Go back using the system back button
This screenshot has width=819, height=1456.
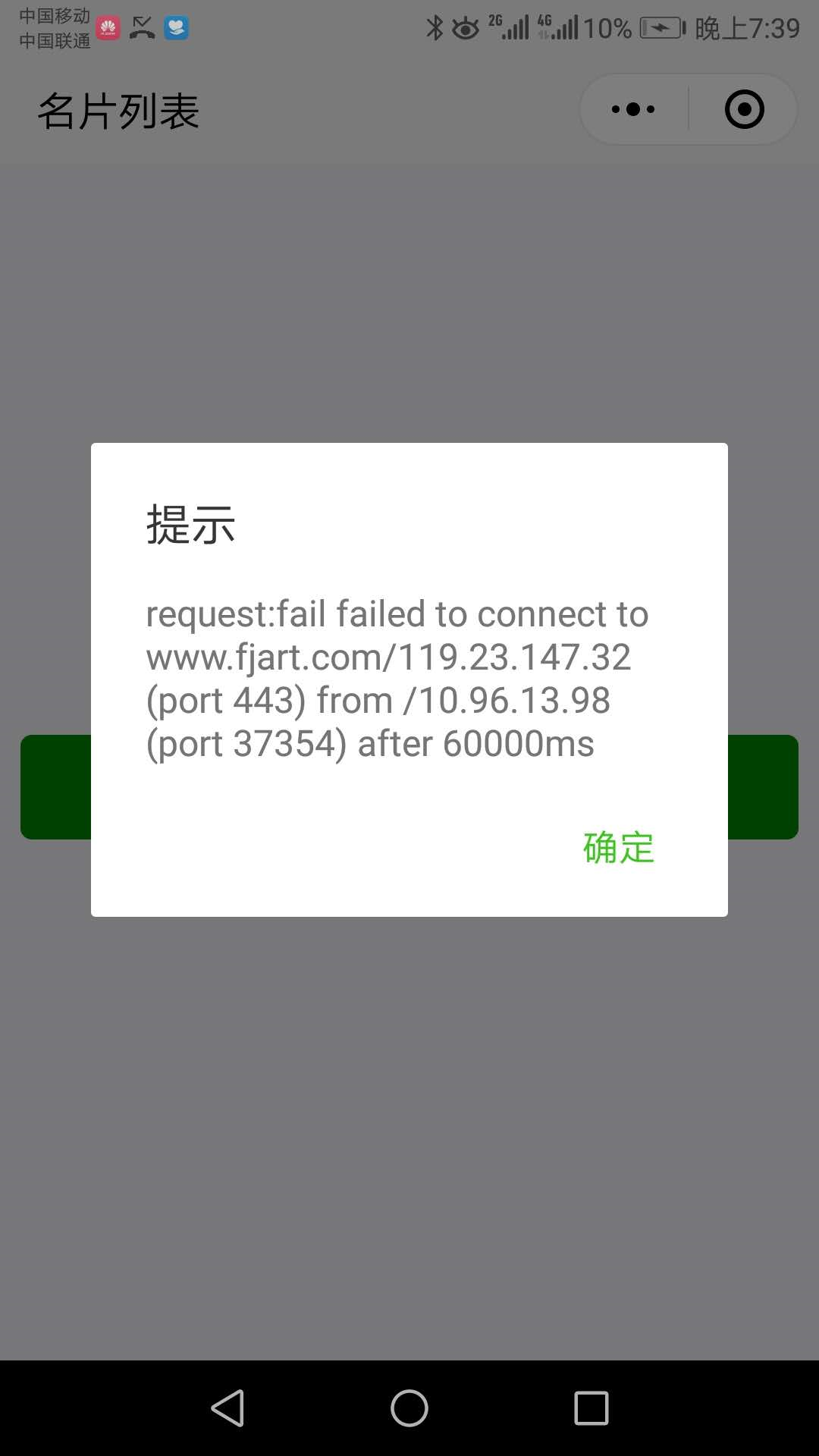[x=227, y=1408]
